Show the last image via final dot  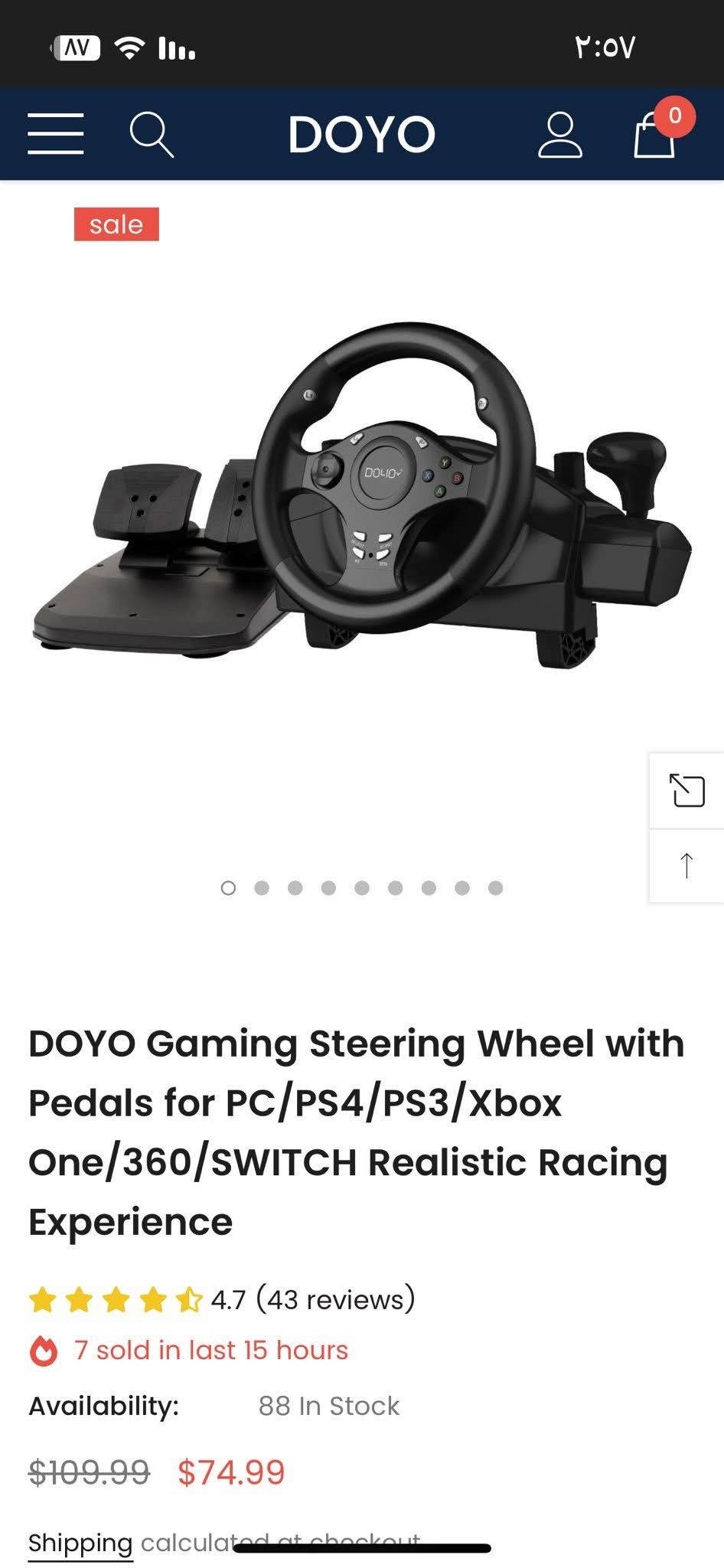pos(496,888)
